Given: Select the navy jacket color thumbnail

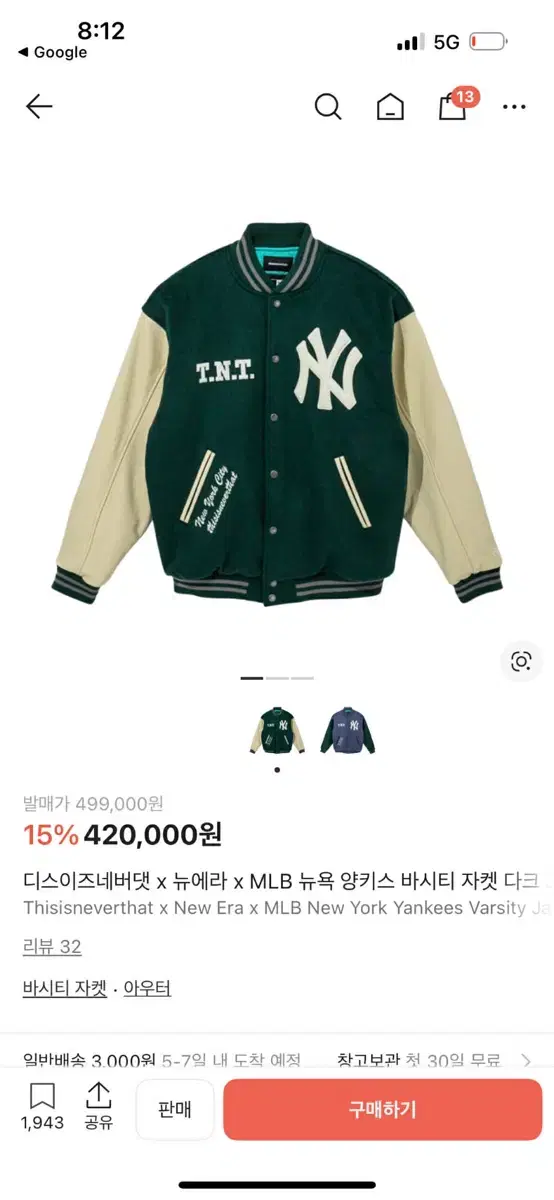Looking at the screenshot, I should [x=348, y=730].
